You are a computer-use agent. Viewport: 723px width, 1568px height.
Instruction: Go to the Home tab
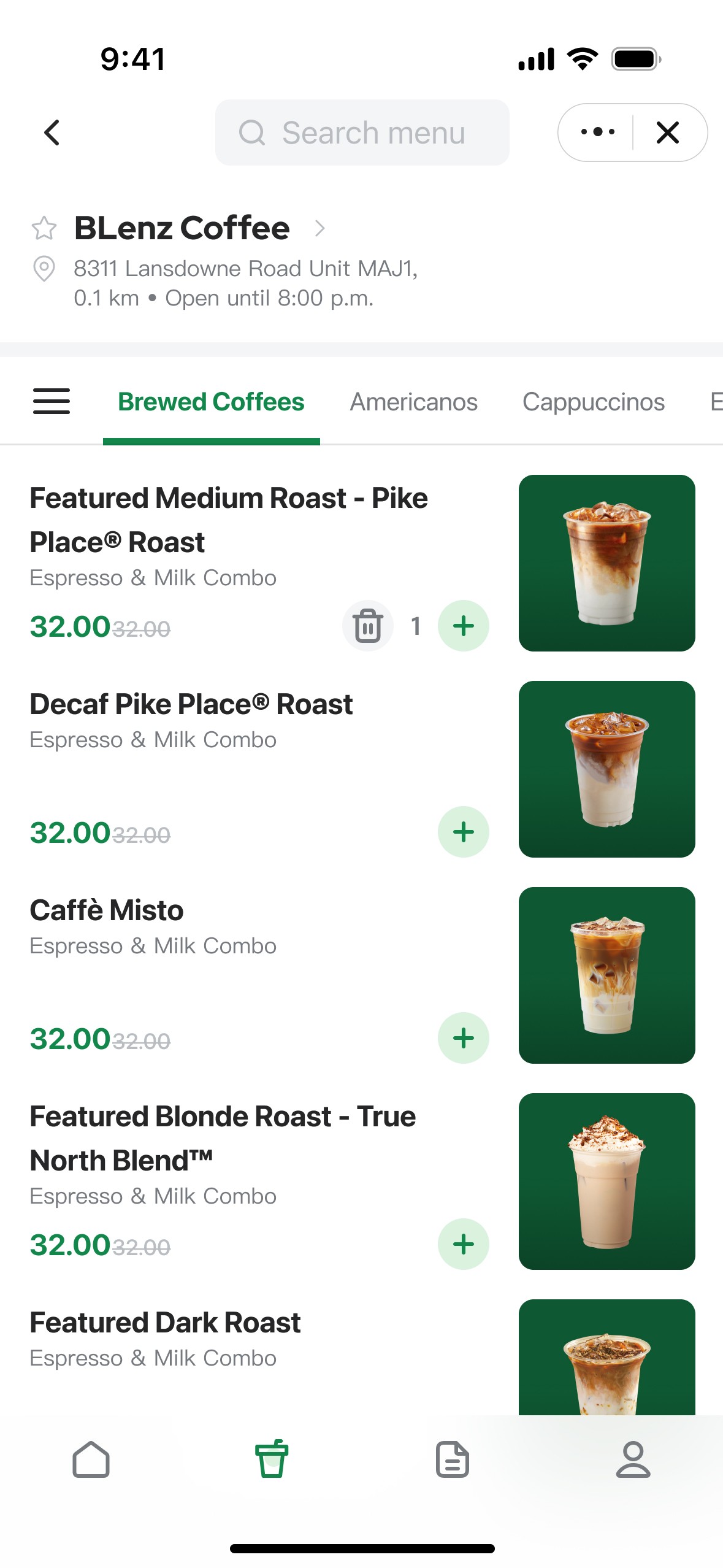point(91,1459)
